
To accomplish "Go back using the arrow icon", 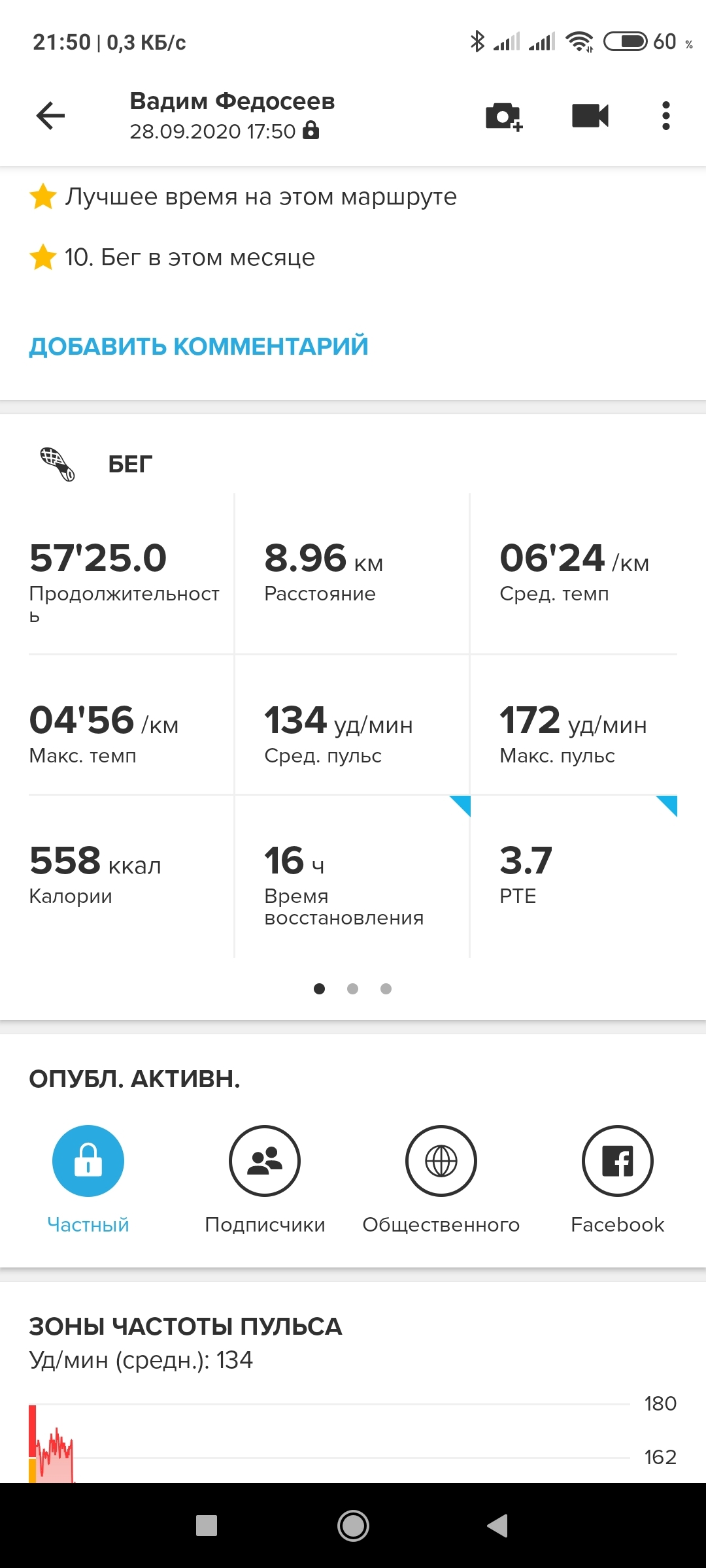I will click(x=50, y=116).
